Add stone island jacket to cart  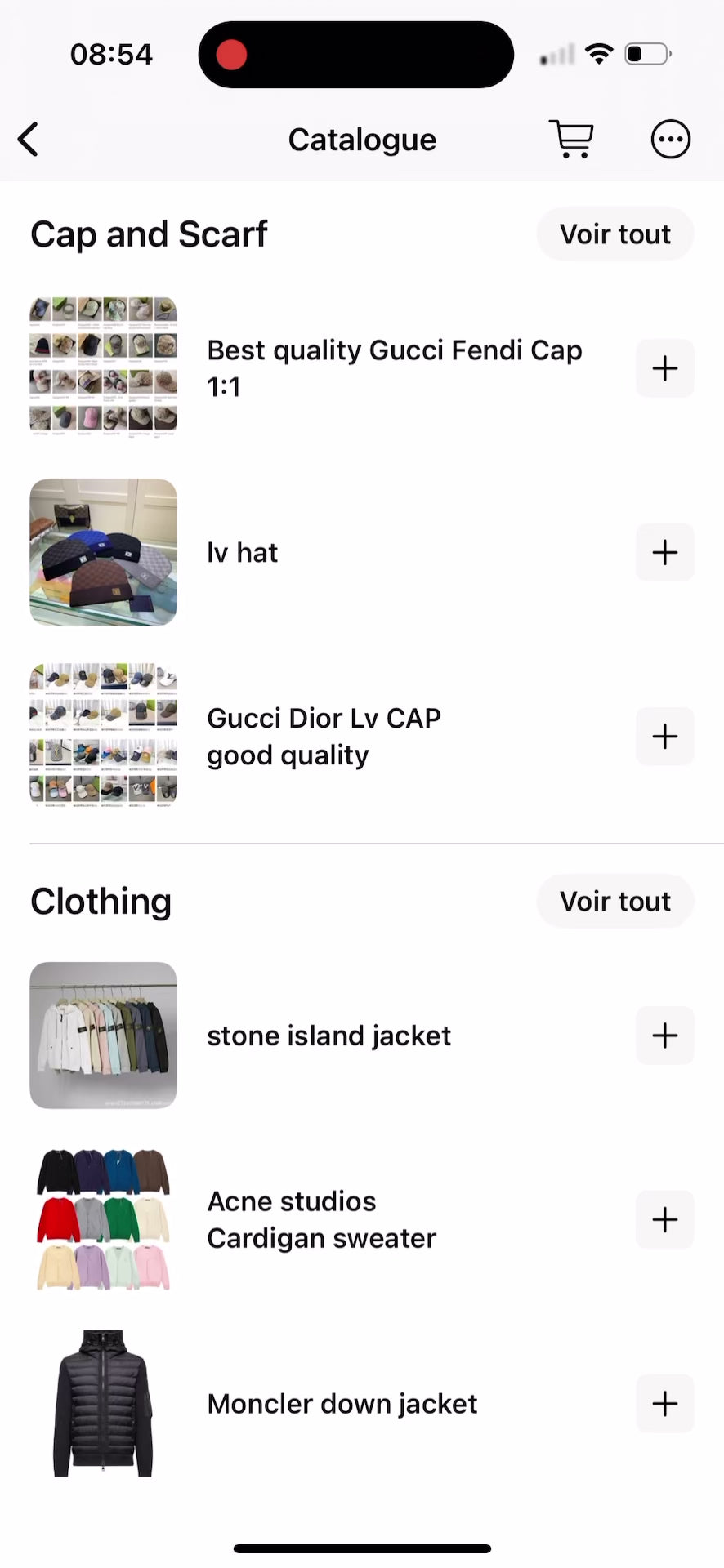click(664, 1036)
